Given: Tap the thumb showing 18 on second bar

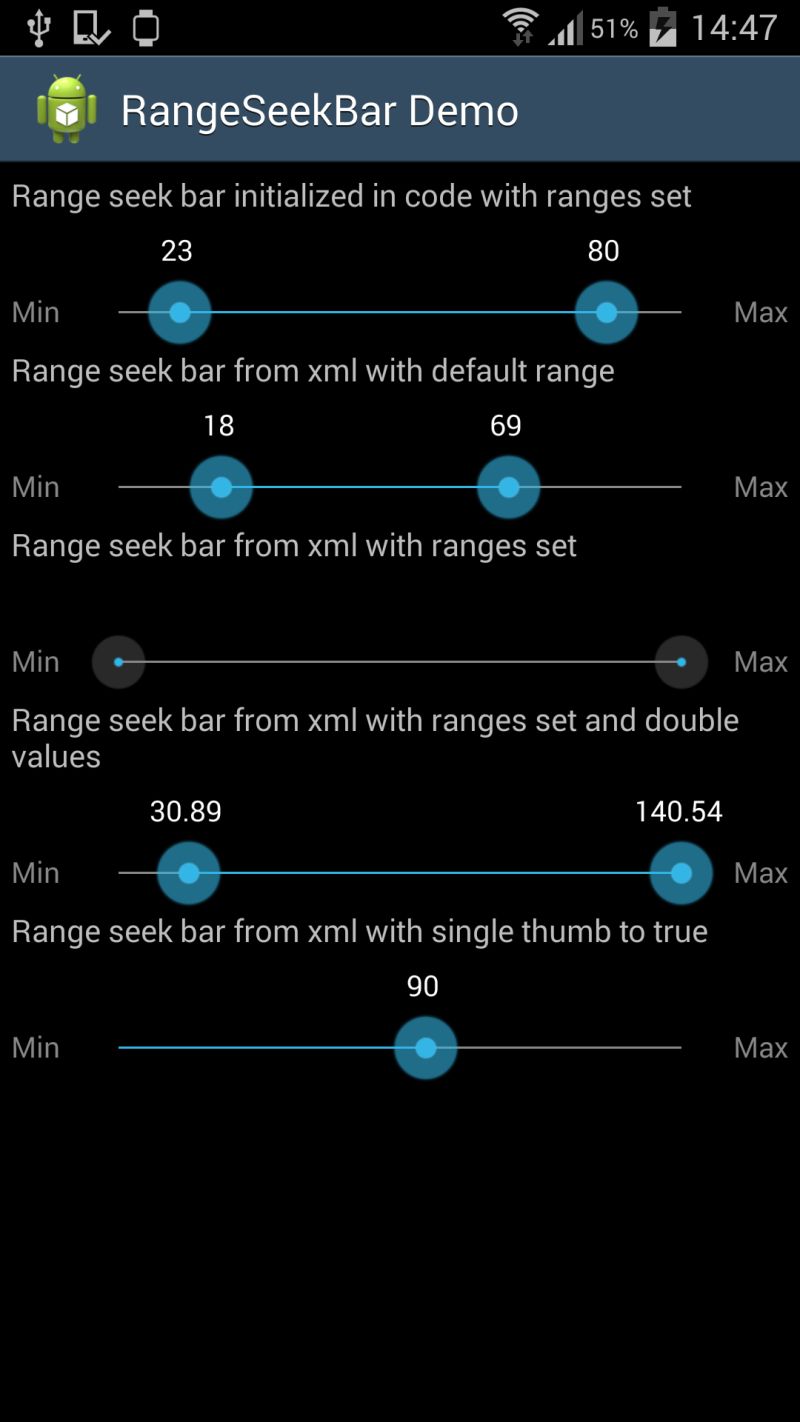Looking at the screenshot, I should click(x=220, y=487).
